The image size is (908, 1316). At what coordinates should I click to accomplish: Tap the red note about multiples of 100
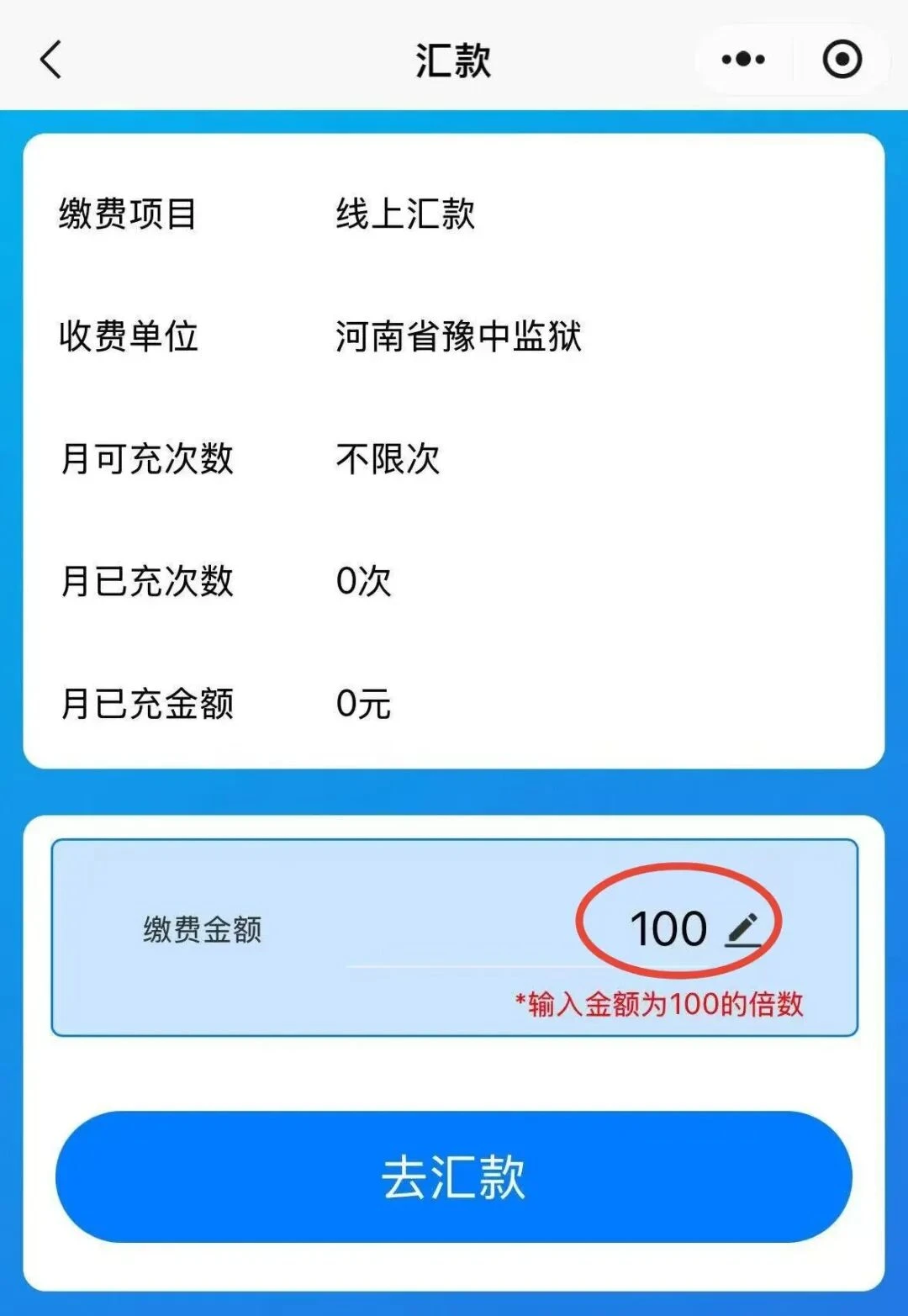[x=660, y=1002]
